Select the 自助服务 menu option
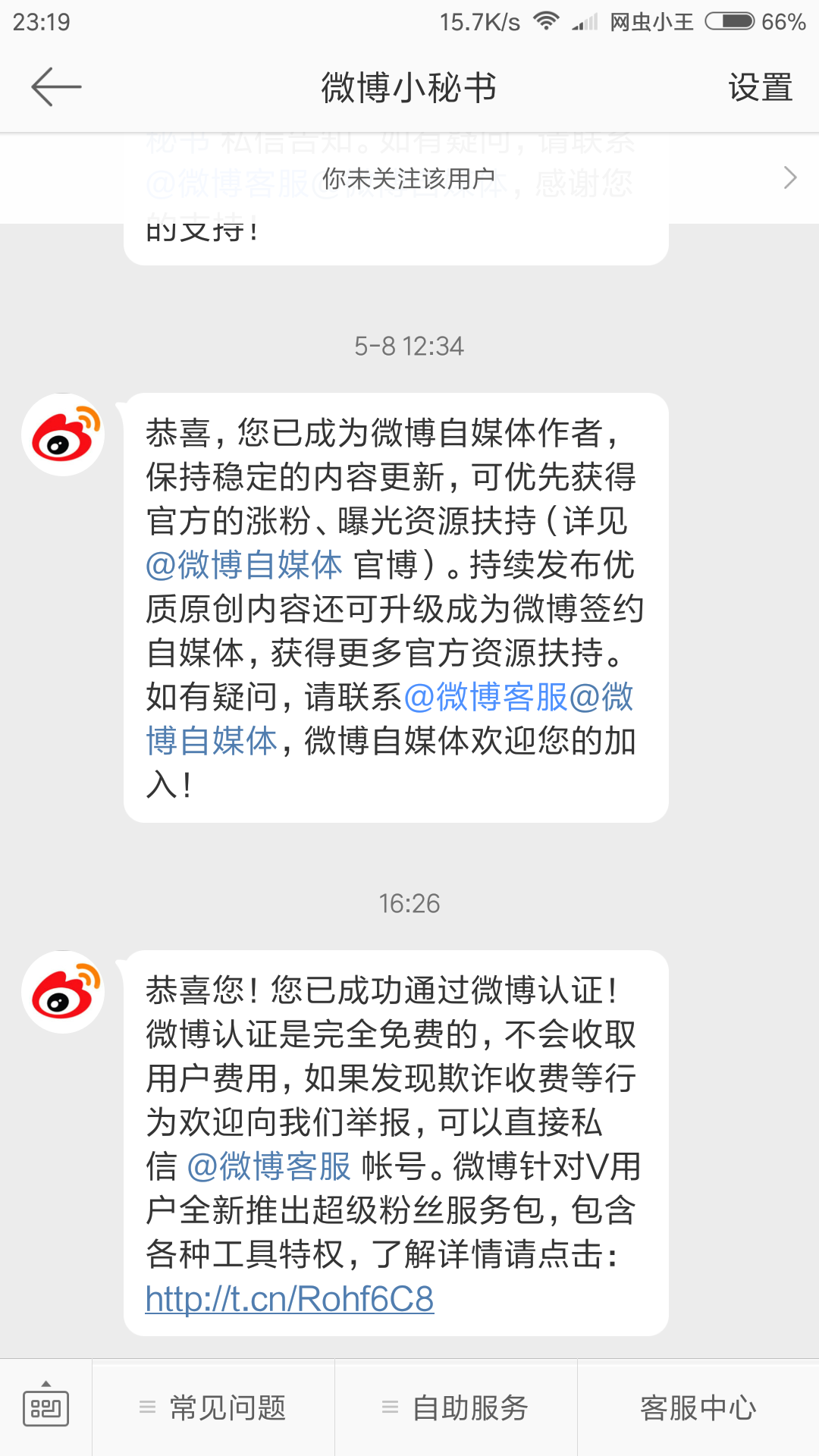819x1456 pixels. click(470, 1407)
